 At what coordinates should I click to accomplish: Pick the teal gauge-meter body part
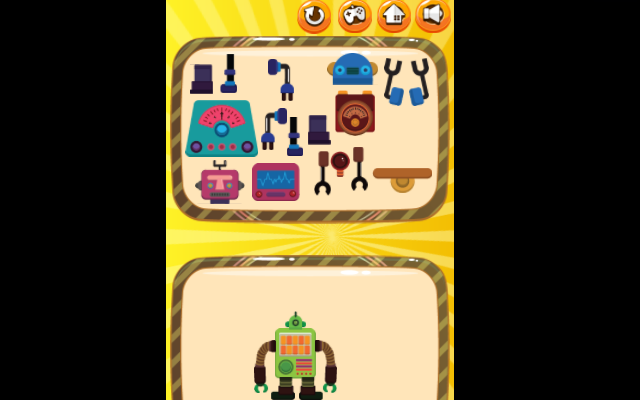tap(221, 129)
